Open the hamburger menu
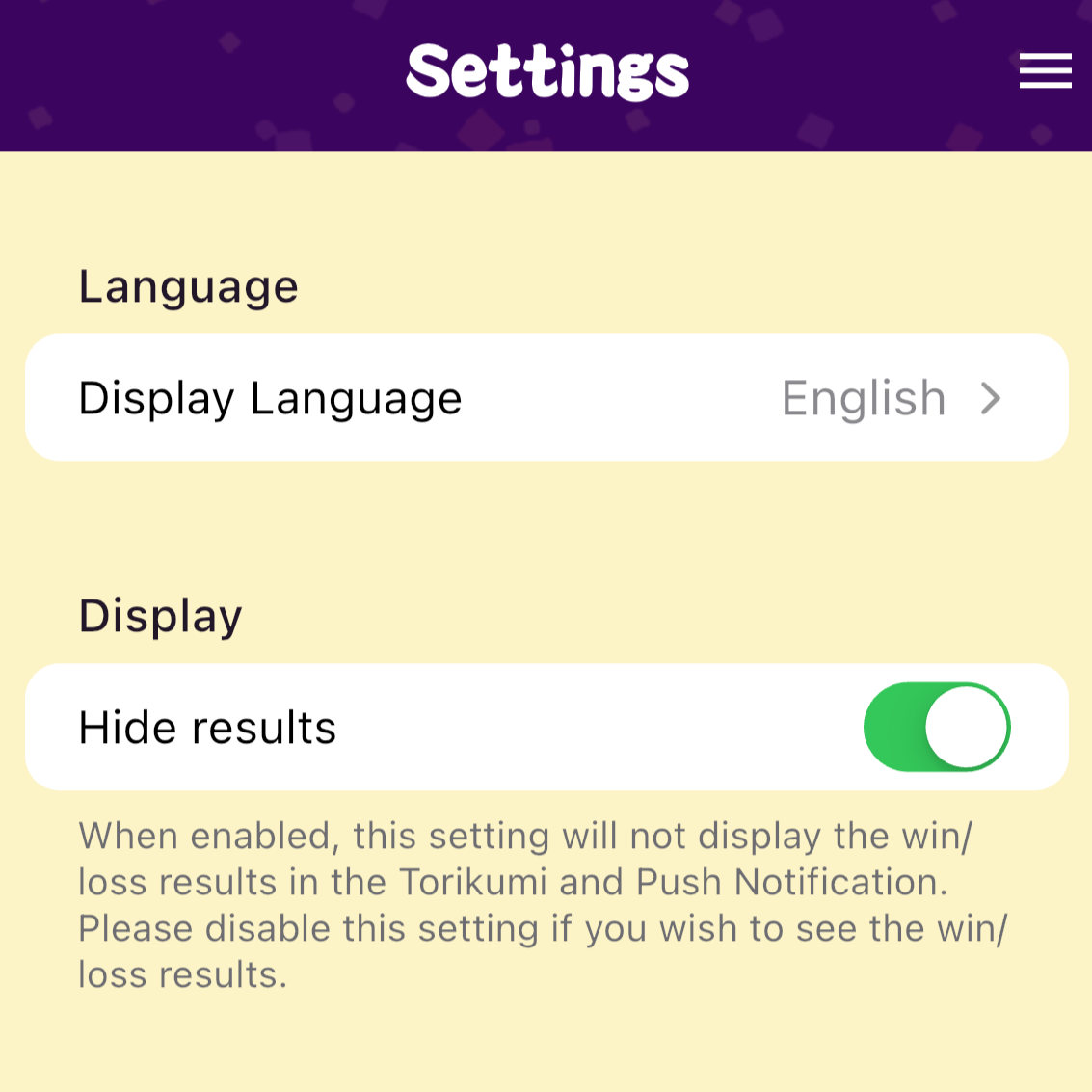The height and width of the screenshot is (1092, 1092). [x=1045, y=71]
